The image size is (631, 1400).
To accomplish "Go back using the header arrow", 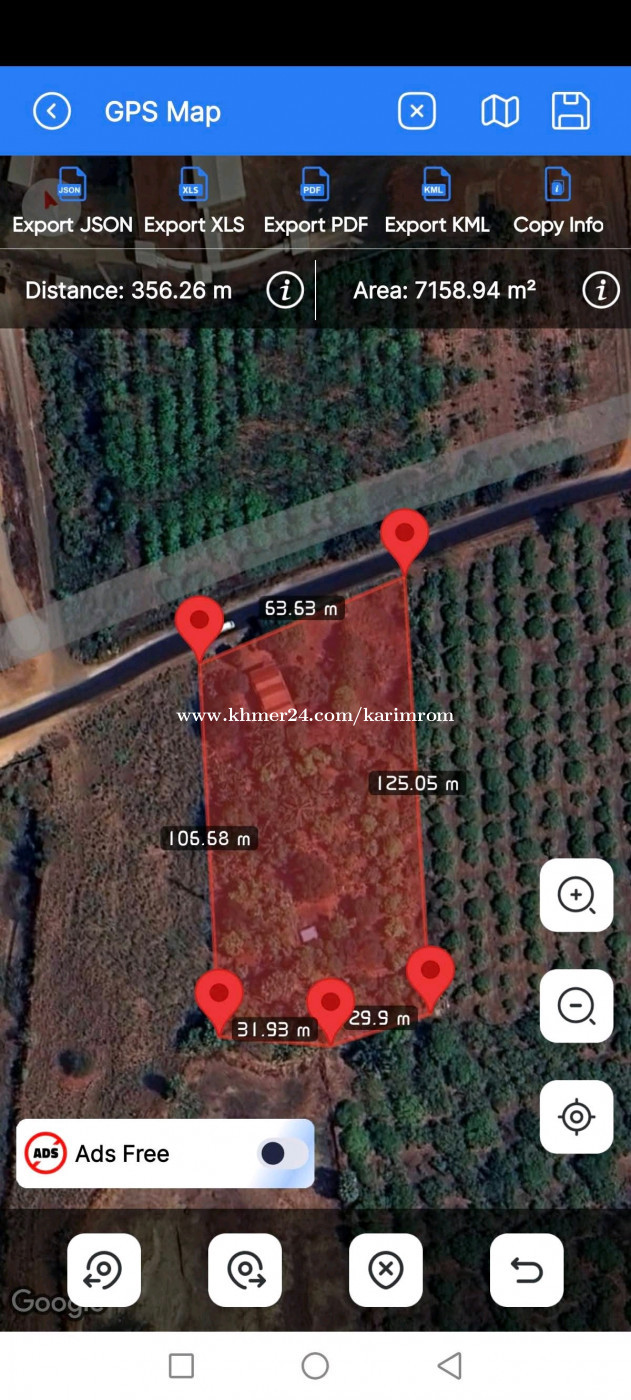I will pyautogui.click(x=52, y=111).
